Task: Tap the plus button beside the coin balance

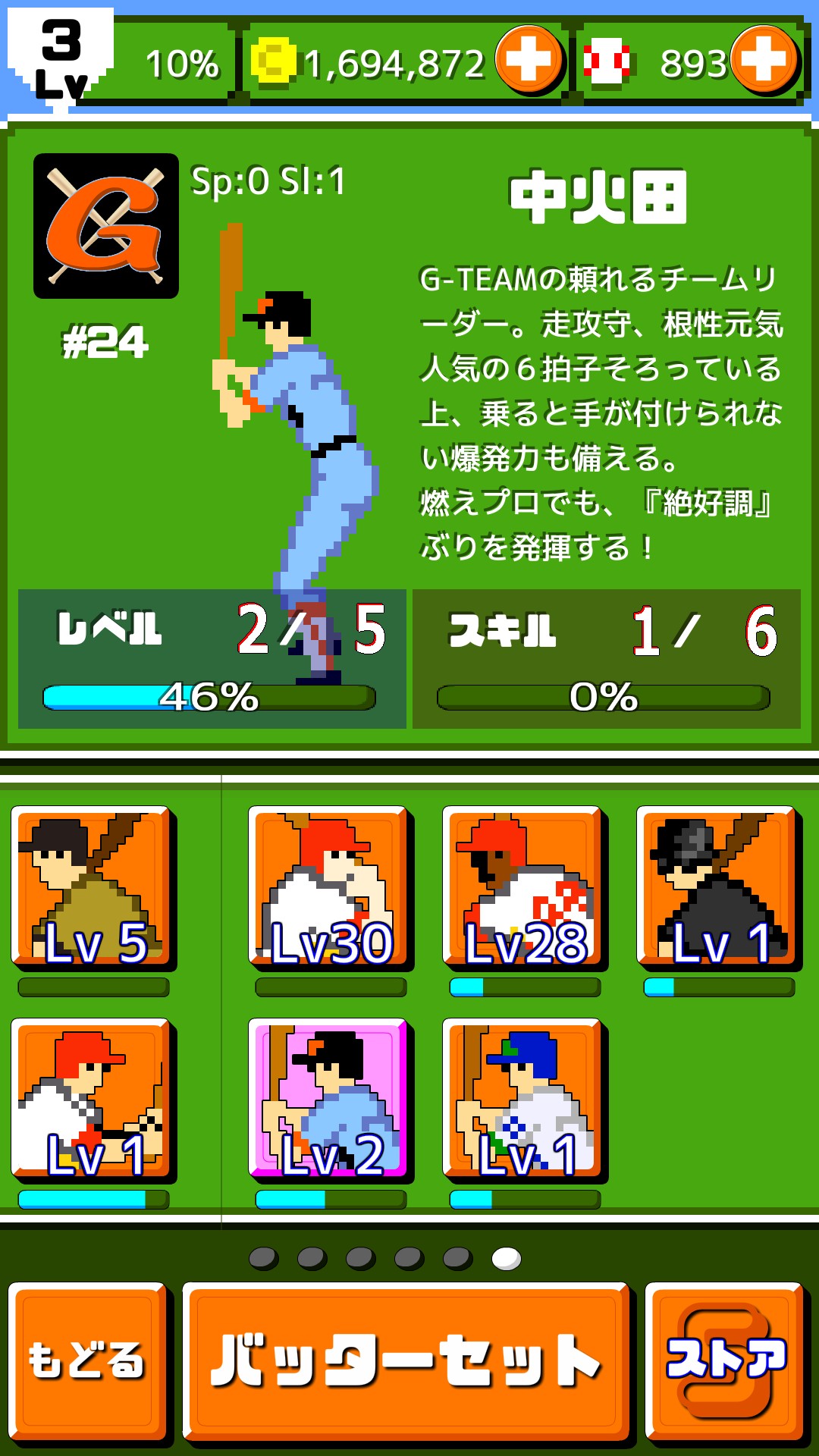Action: point(529,60)
